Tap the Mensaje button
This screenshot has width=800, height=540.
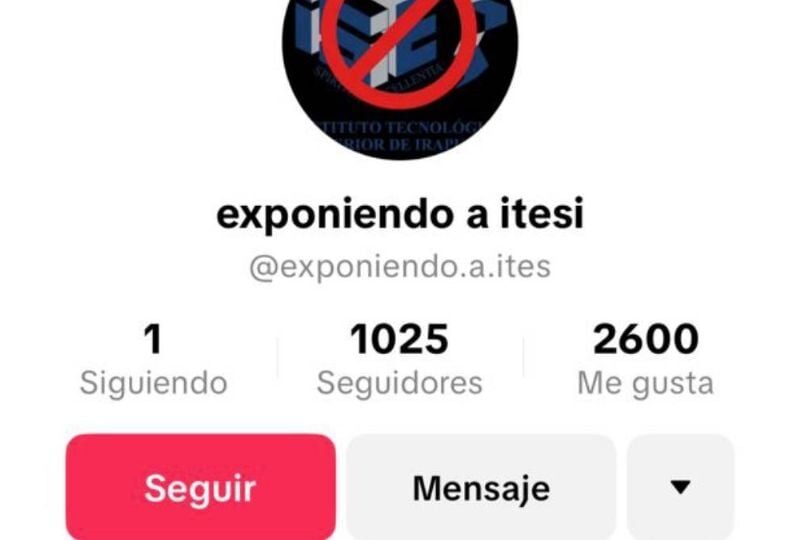(481, 488)
